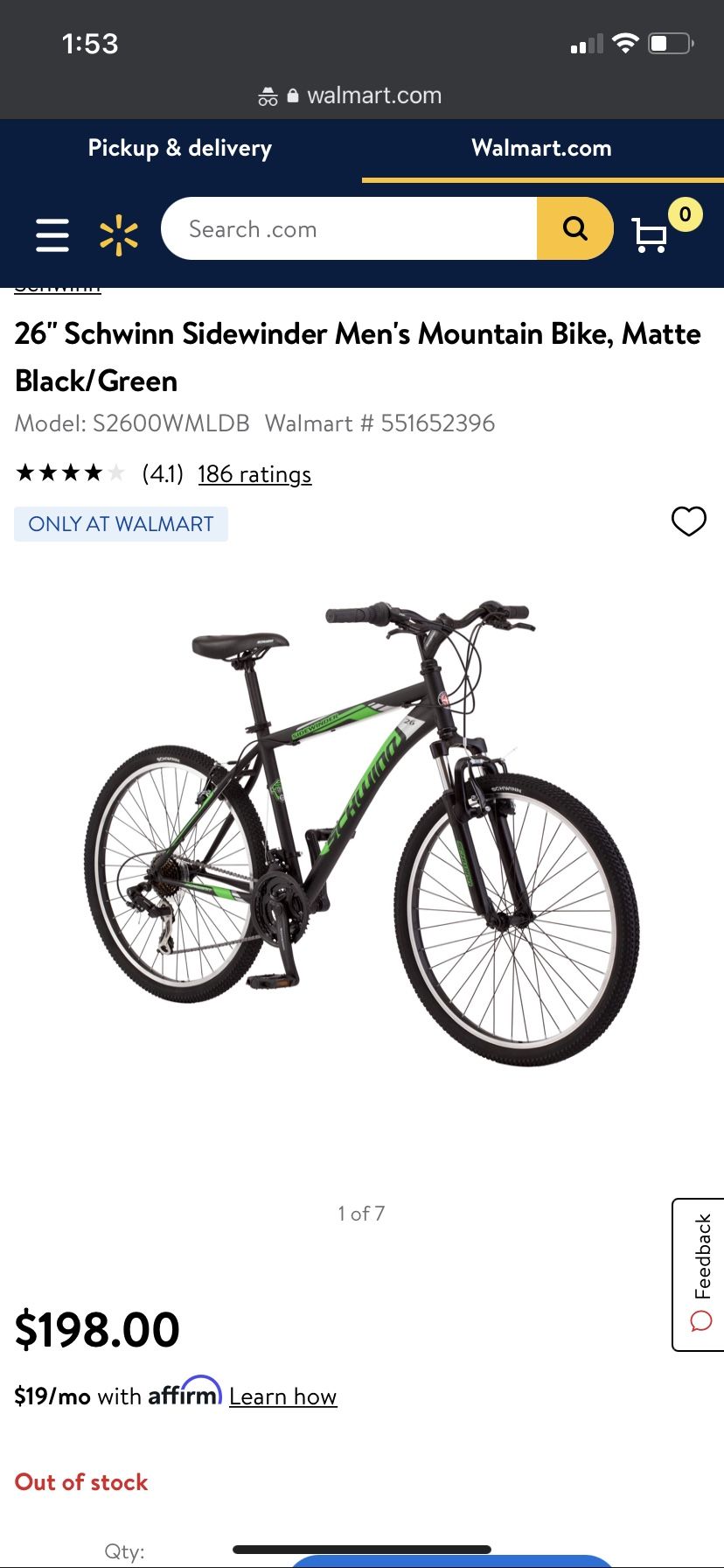Image resolution: width=724 pixels, height=1568 pixels.
Task: Open the Feedback side tab
Action: [699, 1274]
